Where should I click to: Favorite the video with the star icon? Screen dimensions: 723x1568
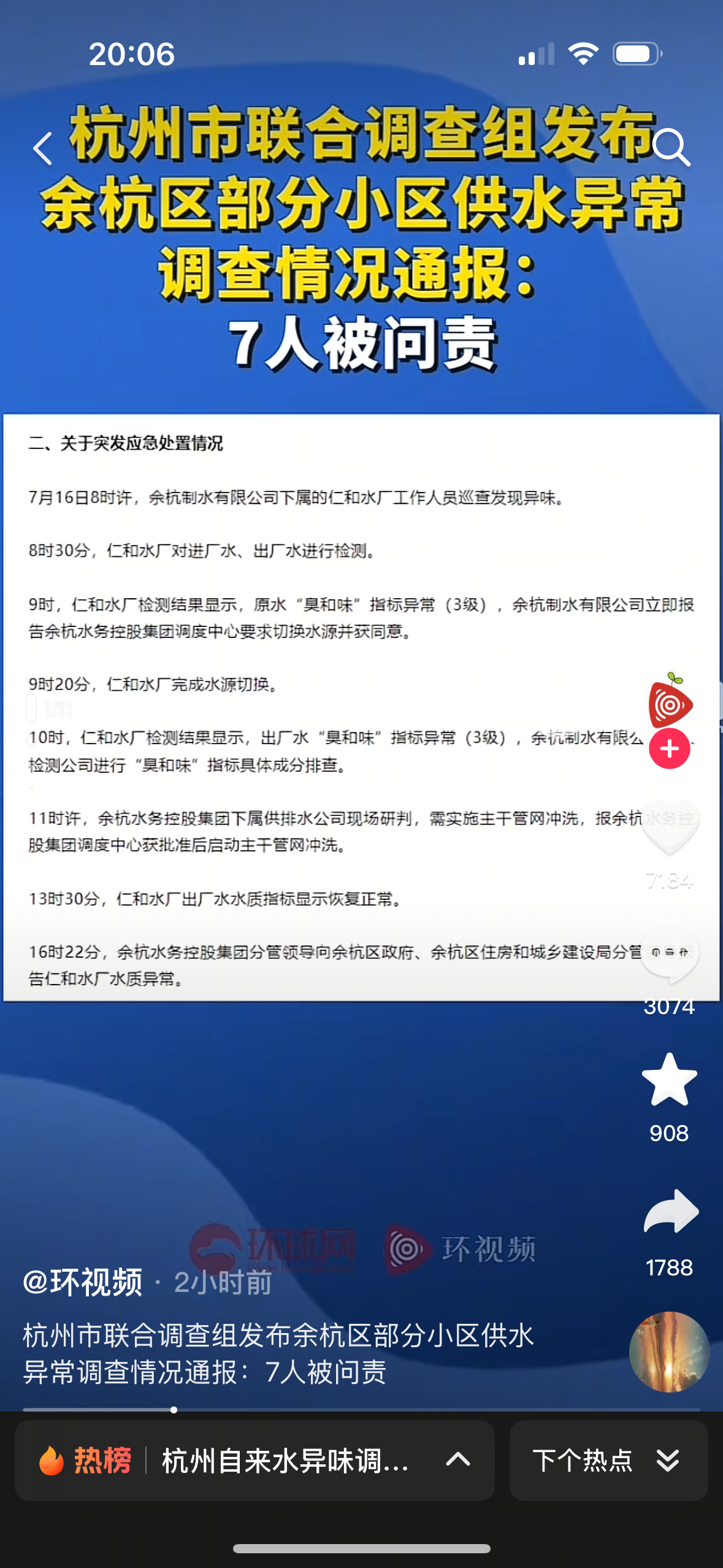pos(670,1081)
